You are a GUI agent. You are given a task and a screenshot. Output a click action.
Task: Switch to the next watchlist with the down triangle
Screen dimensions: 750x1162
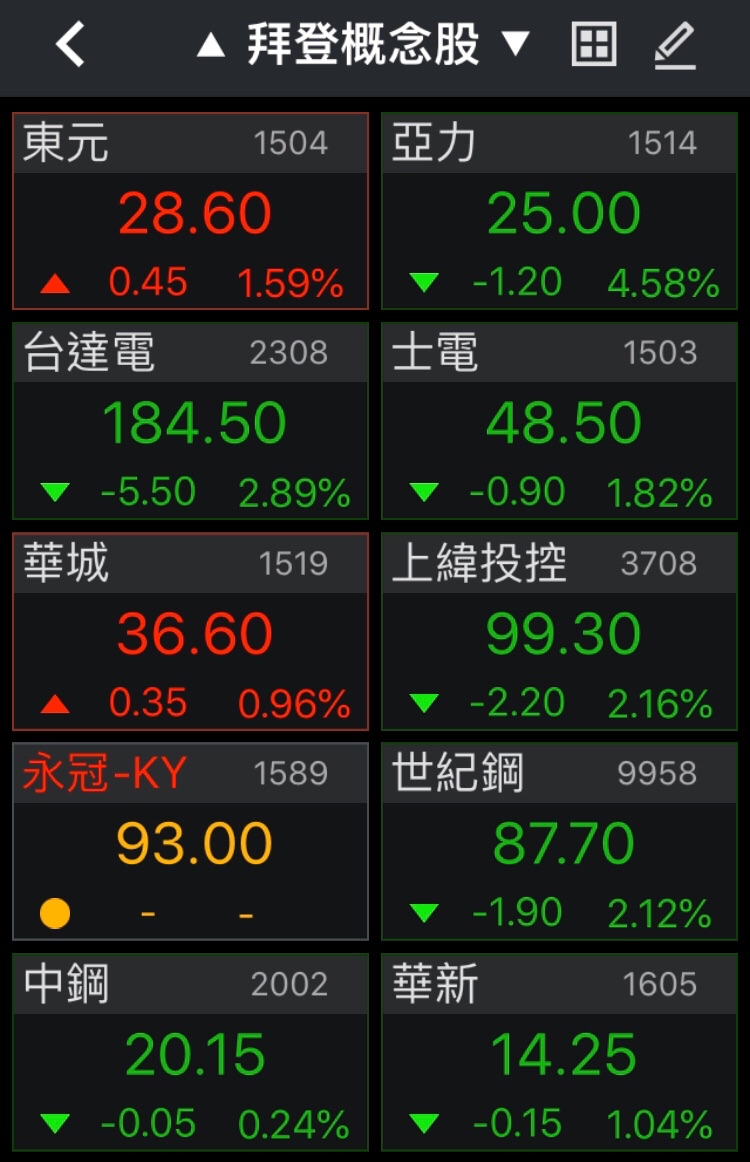point(515,43)
